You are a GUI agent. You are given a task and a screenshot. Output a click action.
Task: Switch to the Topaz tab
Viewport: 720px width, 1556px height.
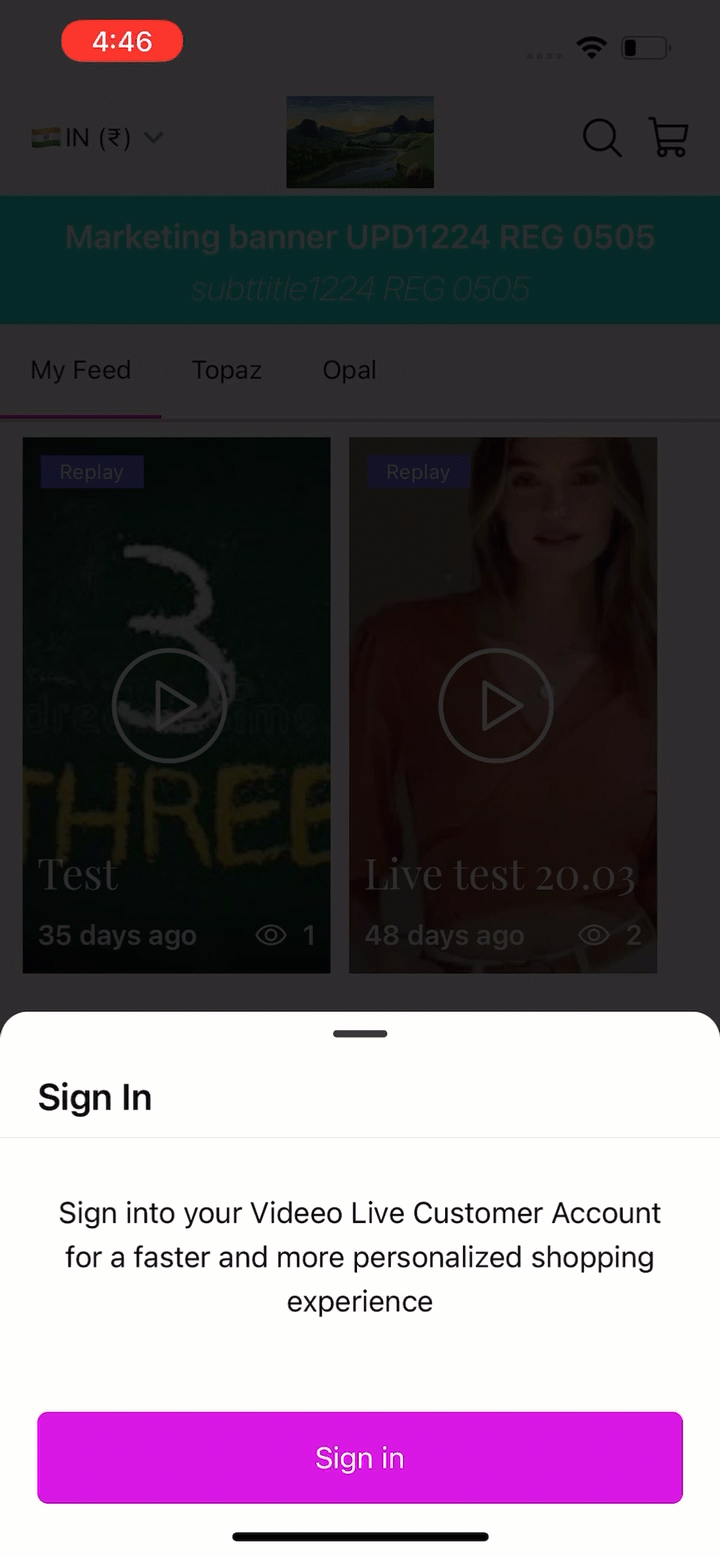[227, 370]
